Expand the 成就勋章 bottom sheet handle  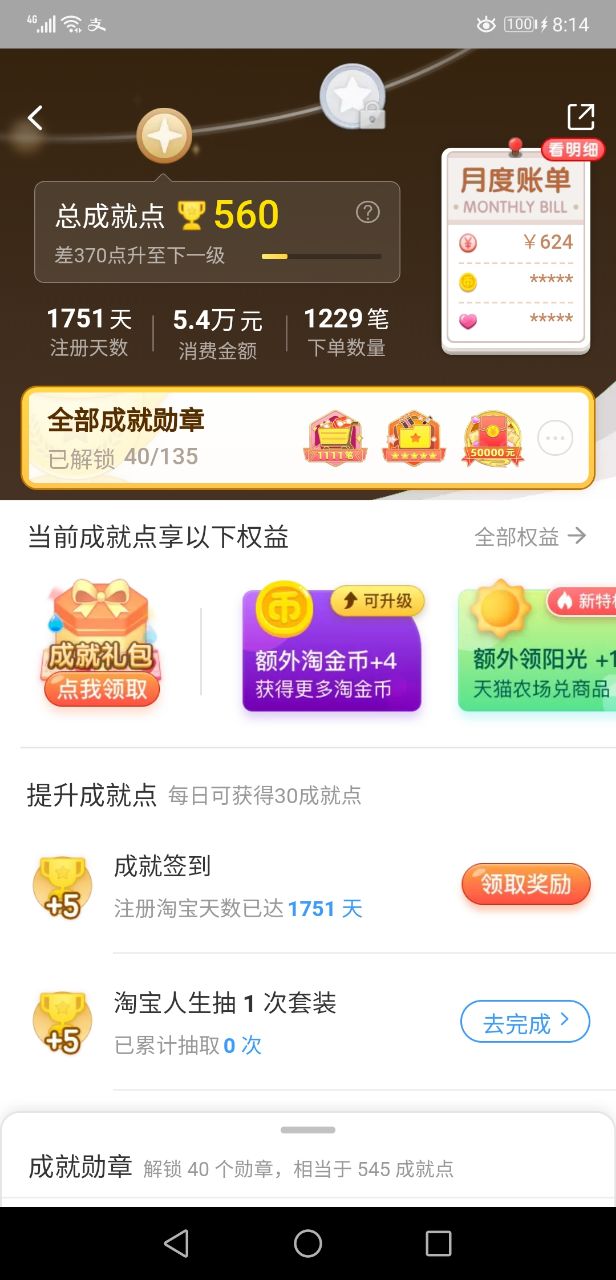pos(308,1130)
